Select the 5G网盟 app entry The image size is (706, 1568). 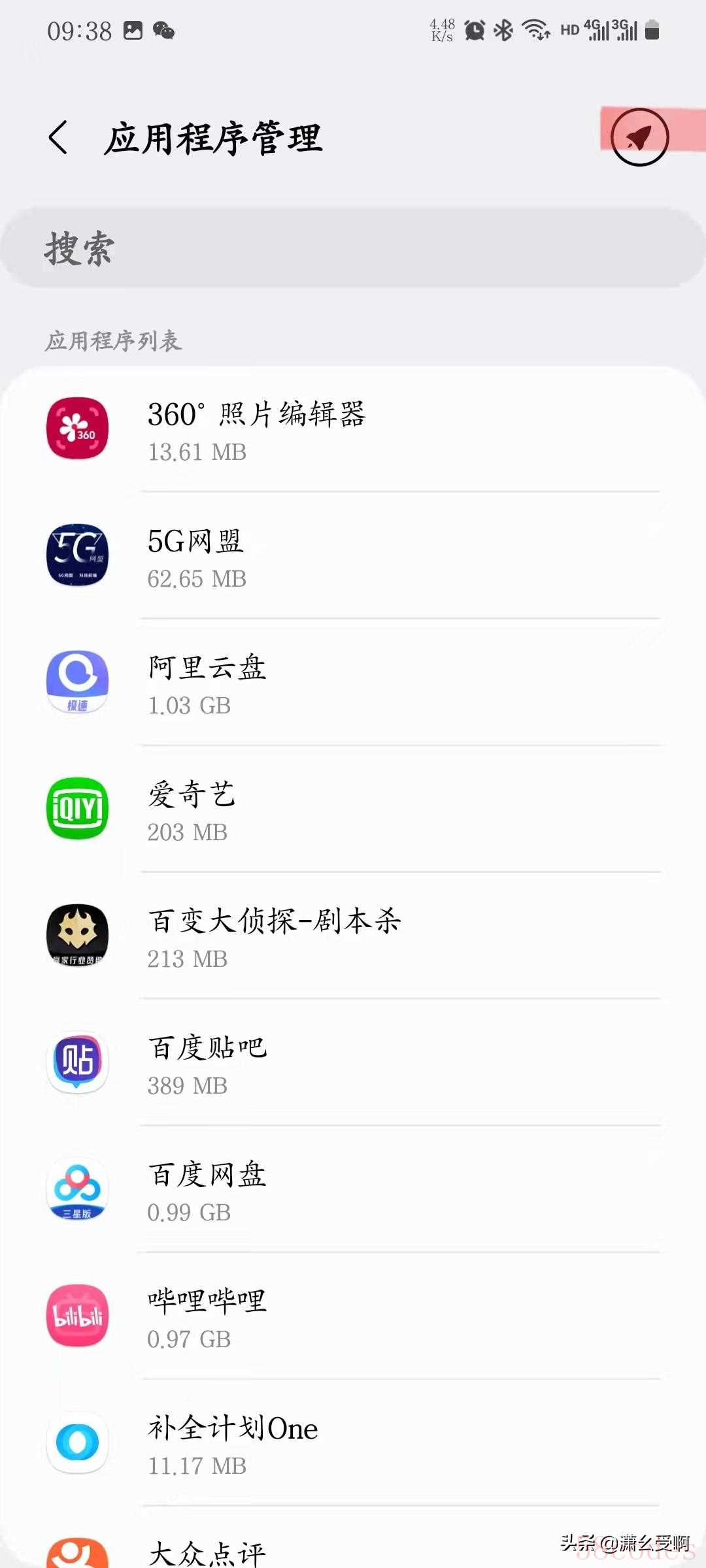(x=353, y=557)
